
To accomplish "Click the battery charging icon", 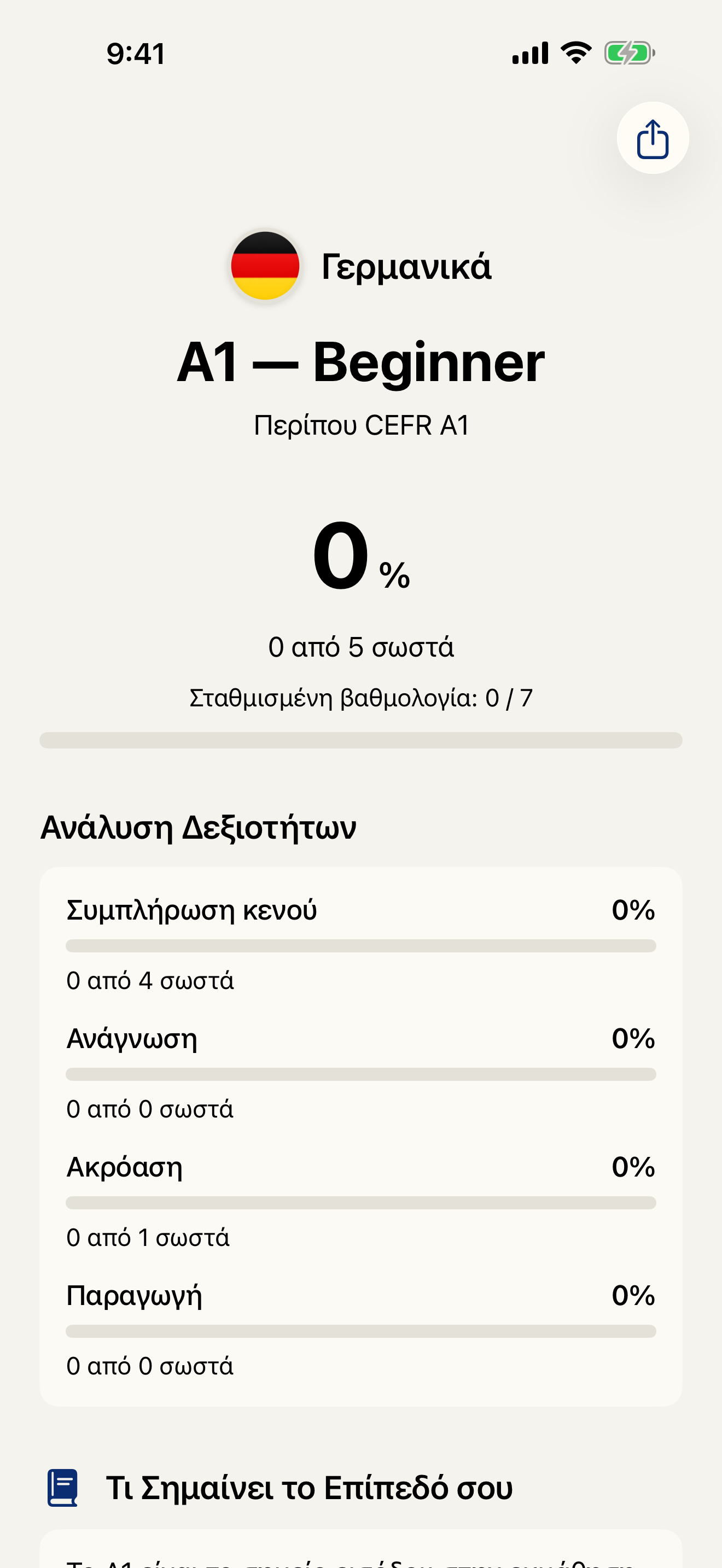I will (x=628, y=53).
